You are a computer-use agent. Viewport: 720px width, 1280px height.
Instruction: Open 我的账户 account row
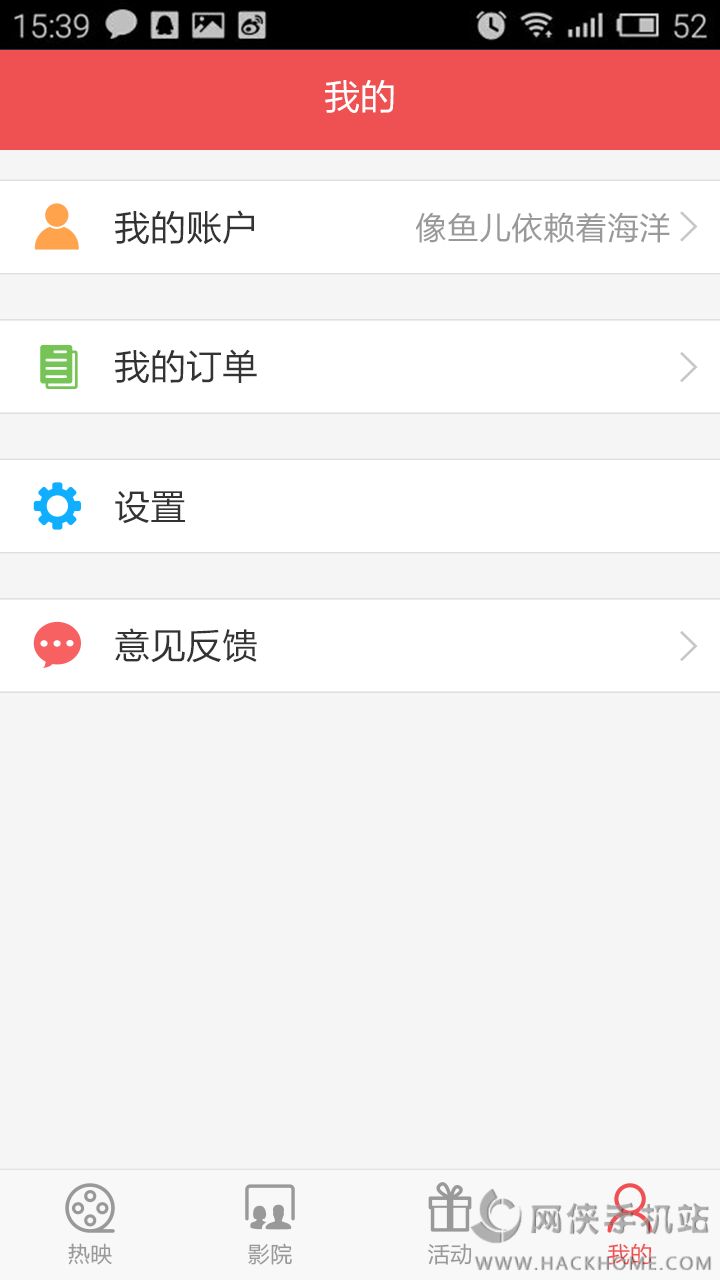point(360,228)
